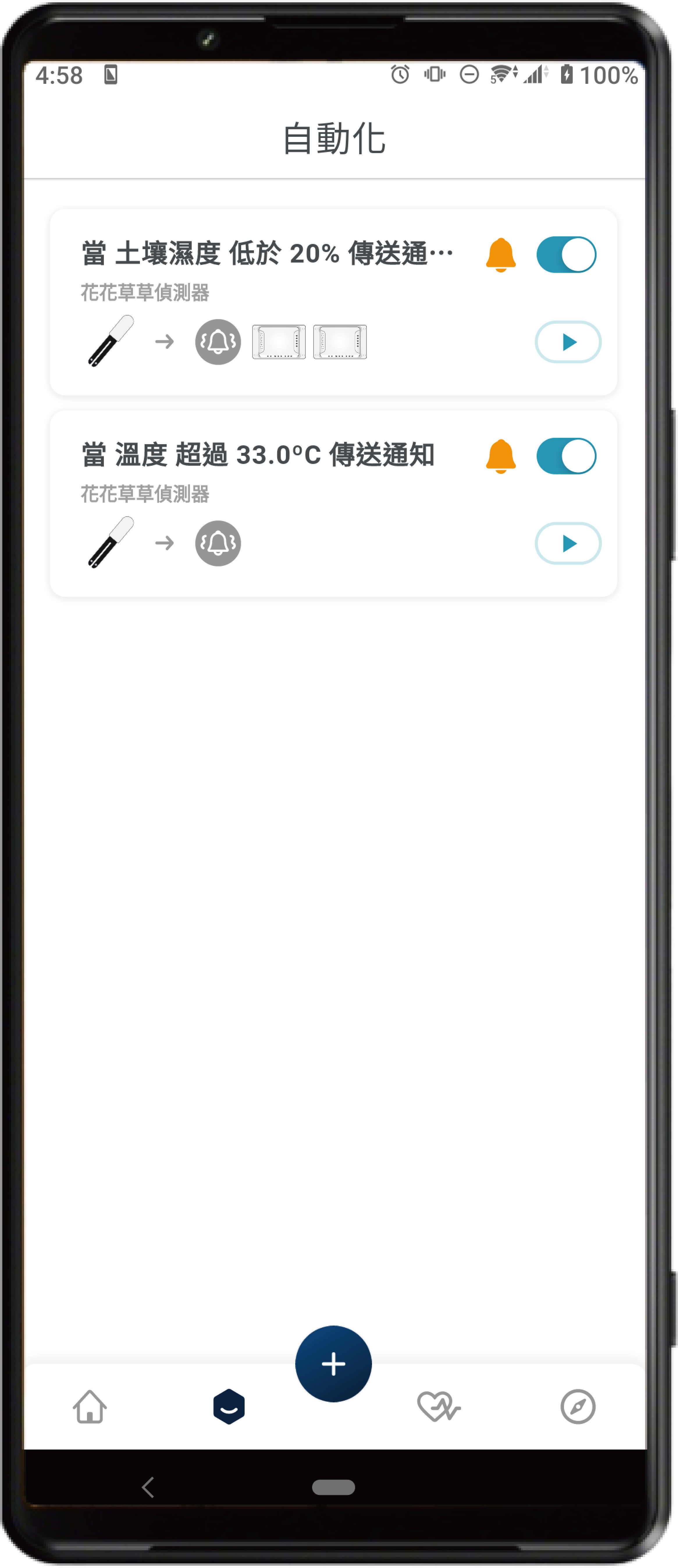This screenshot has width=678, height=1568.
Task: Add a new automation with plus button
Action: (x=333, y=1363)
